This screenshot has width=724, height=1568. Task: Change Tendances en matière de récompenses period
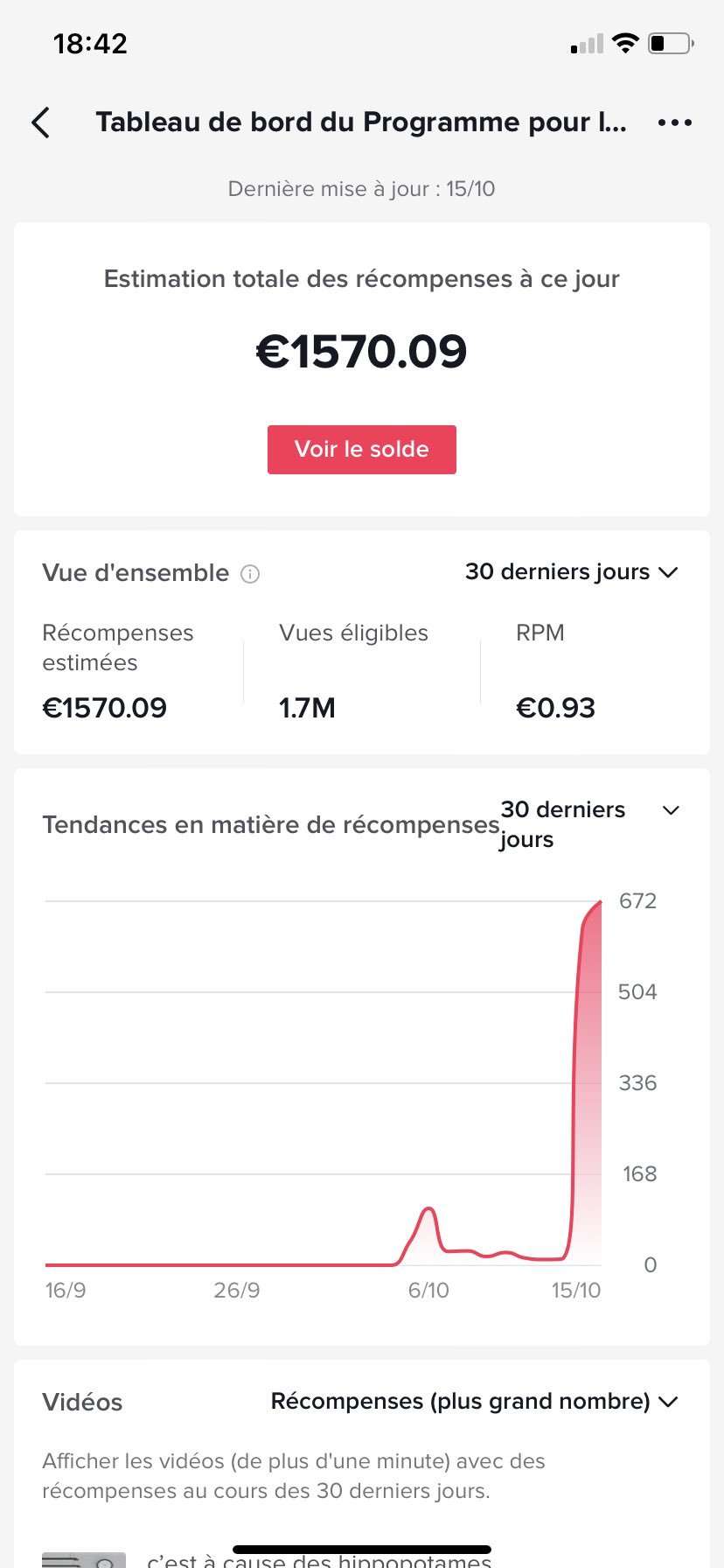coord(589,824)
